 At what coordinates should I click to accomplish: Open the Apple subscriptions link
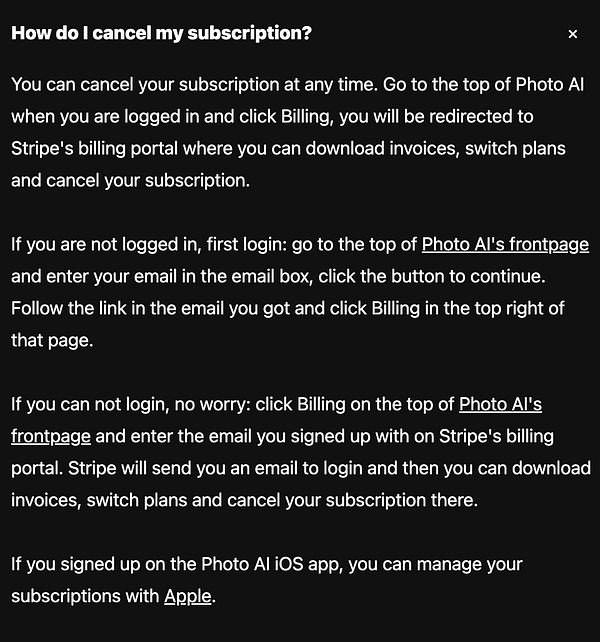(x=187, y=596)
